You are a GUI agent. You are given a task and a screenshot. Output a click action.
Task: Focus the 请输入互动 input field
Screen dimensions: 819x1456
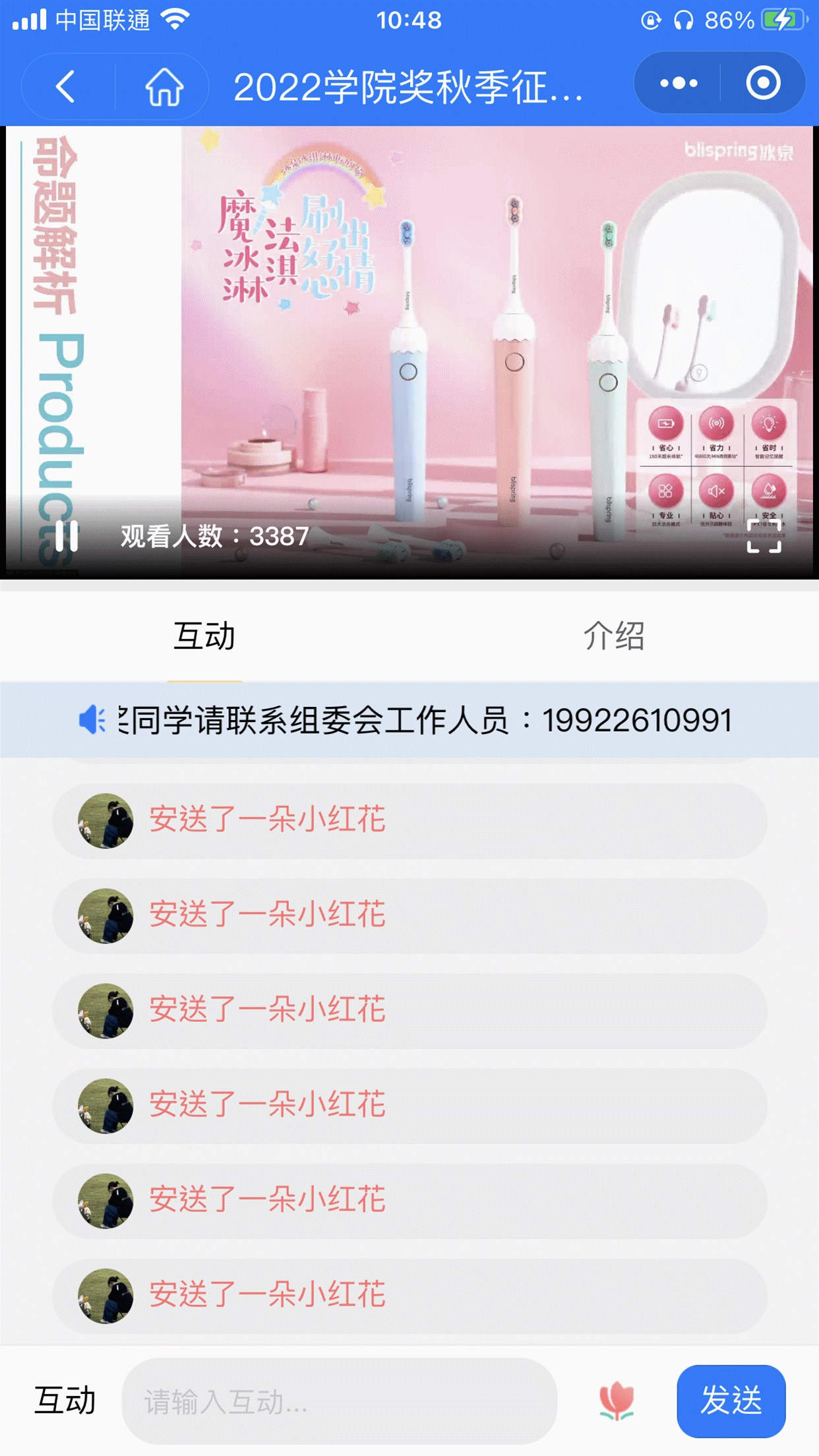[339, 1401]
